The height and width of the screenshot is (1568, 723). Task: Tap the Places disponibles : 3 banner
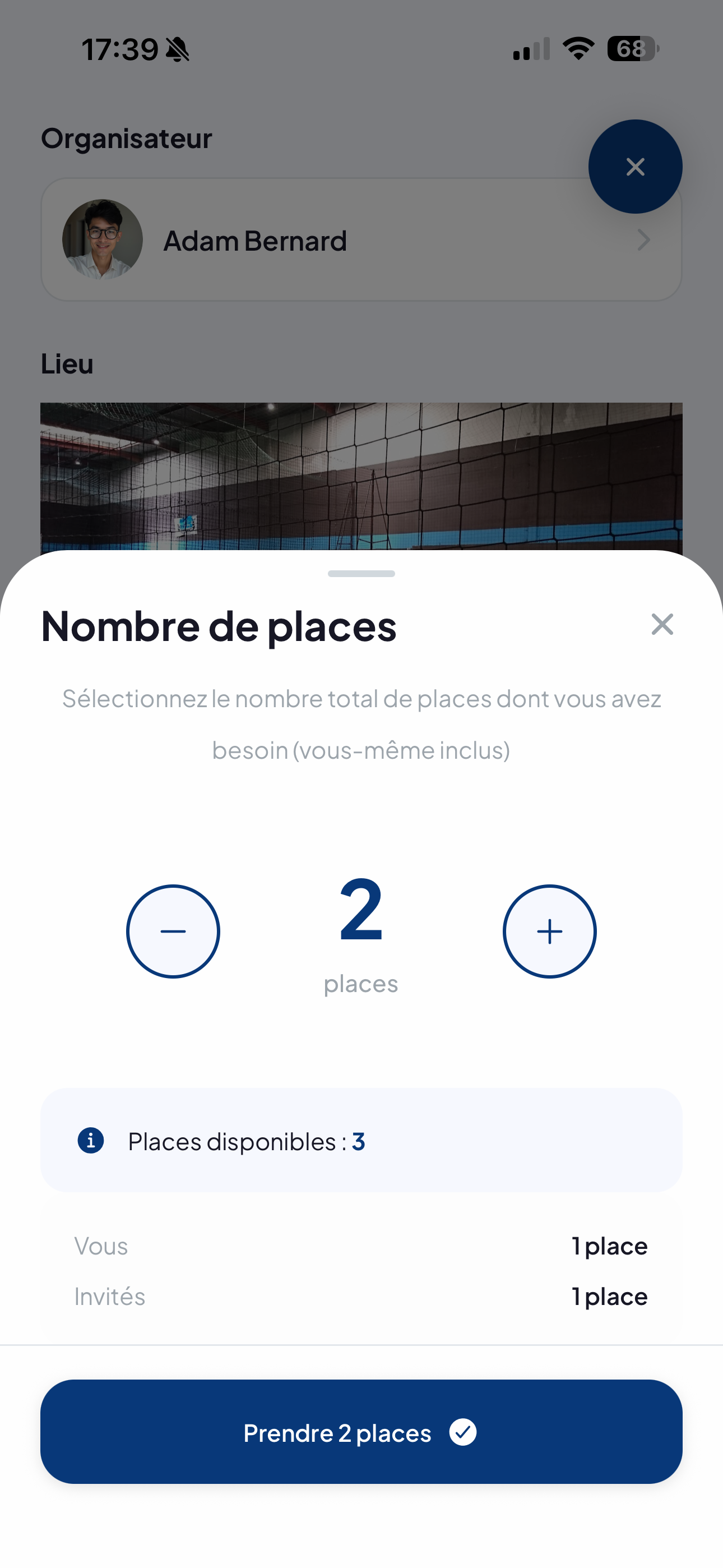pos(361,1141)
